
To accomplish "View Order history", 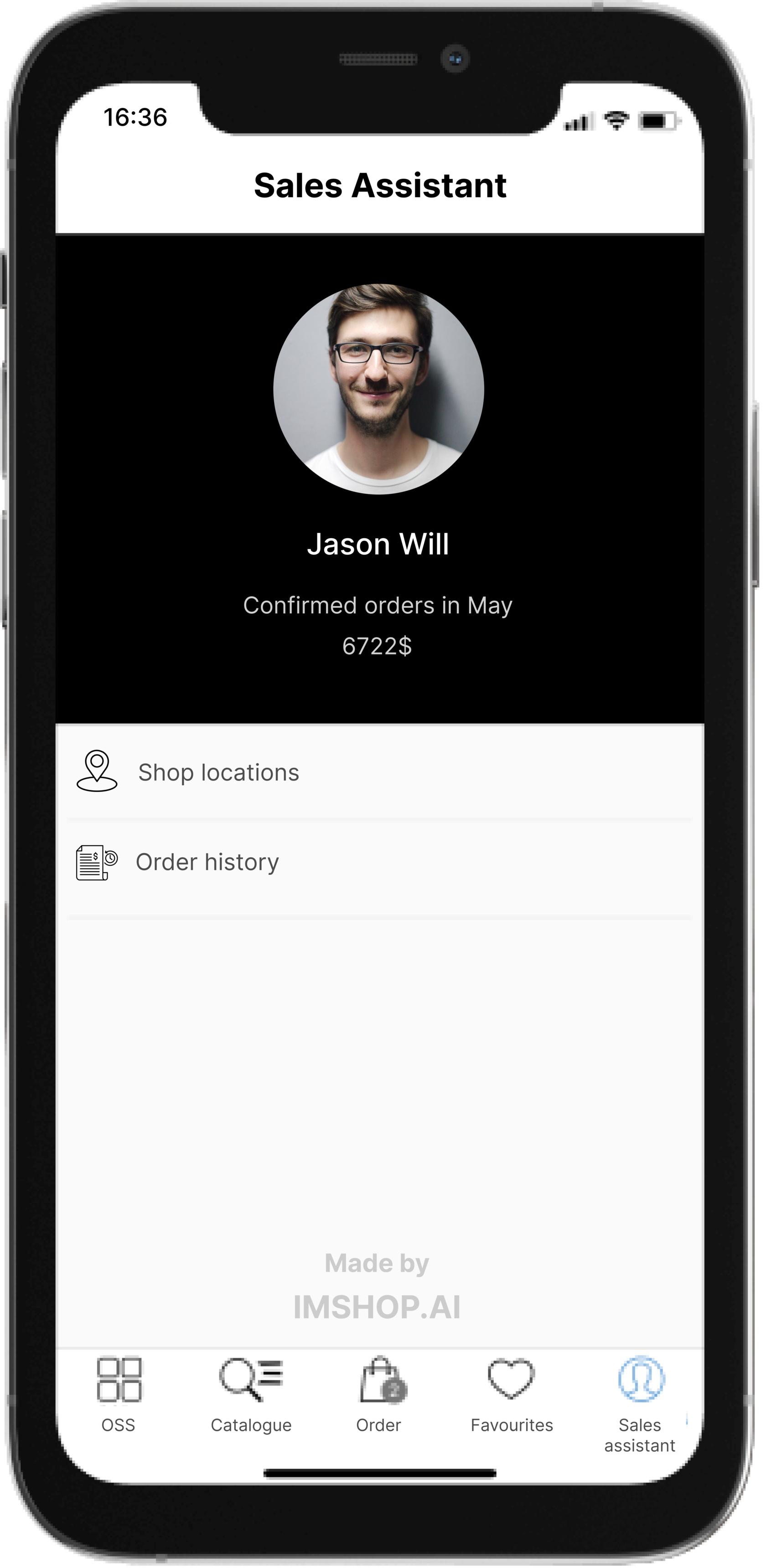I will [207, 862].
